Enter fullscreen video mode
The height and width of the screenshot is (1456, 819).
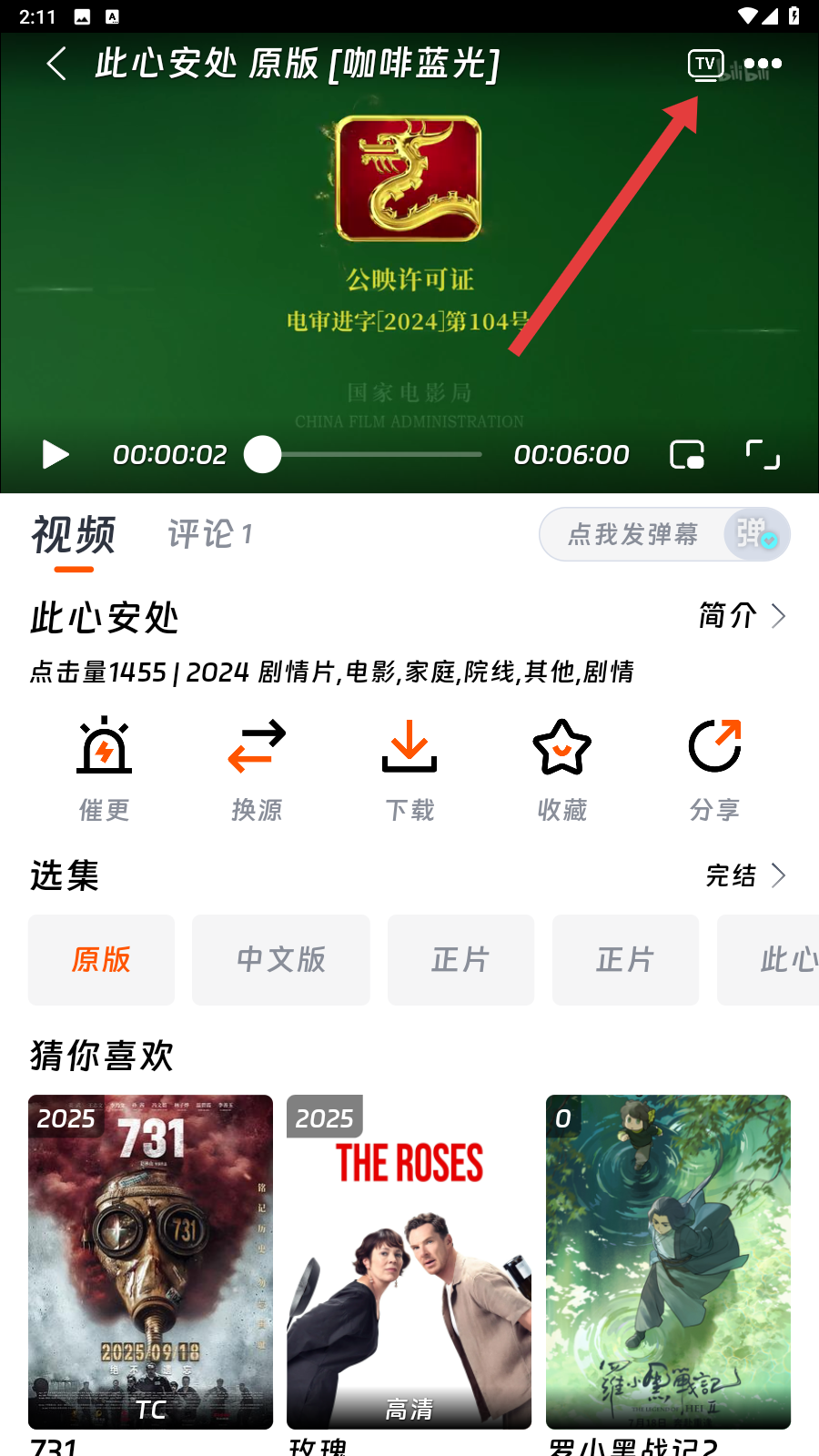pyautogui.click(x=763, y=454)
